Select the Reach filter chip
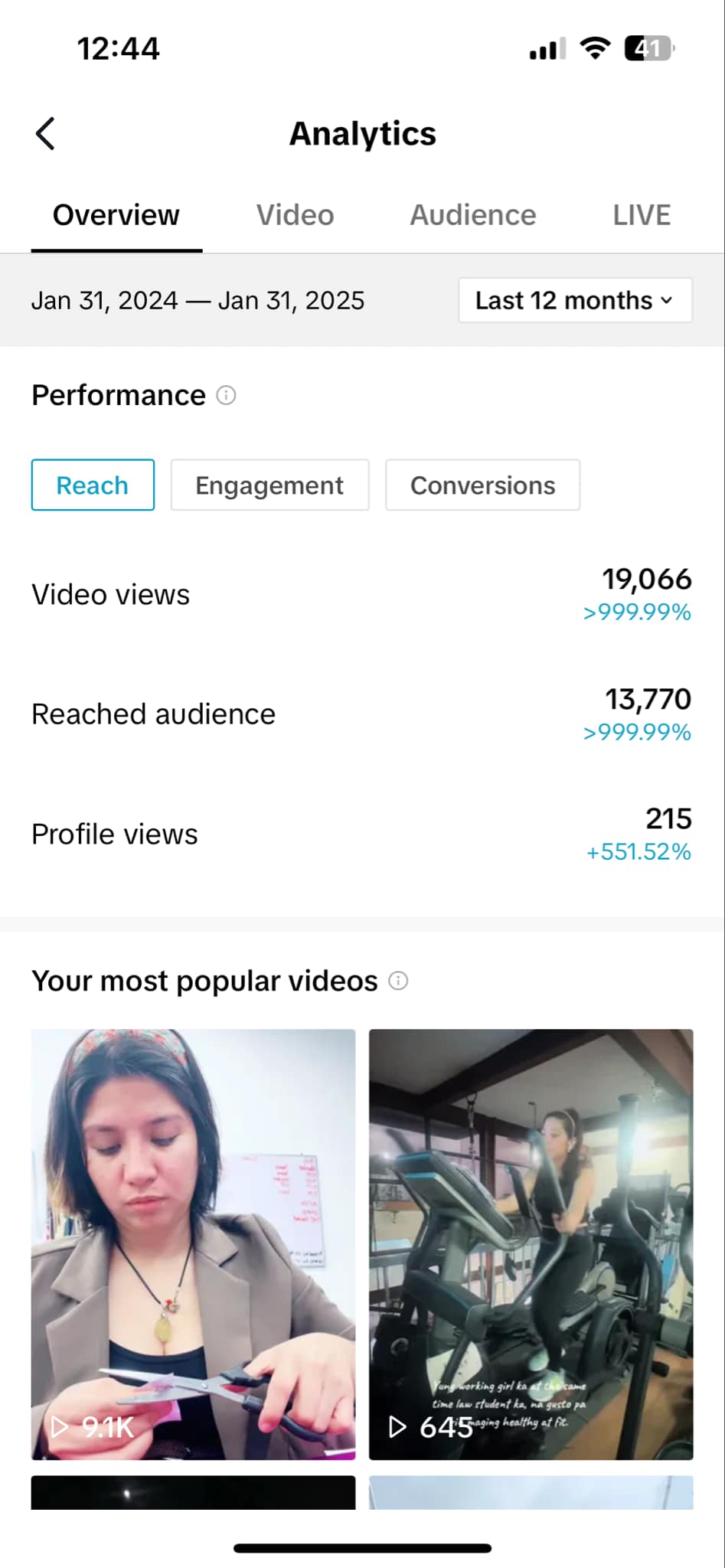725x1568 pixels. pyautogui.click(x=93, y=485)
